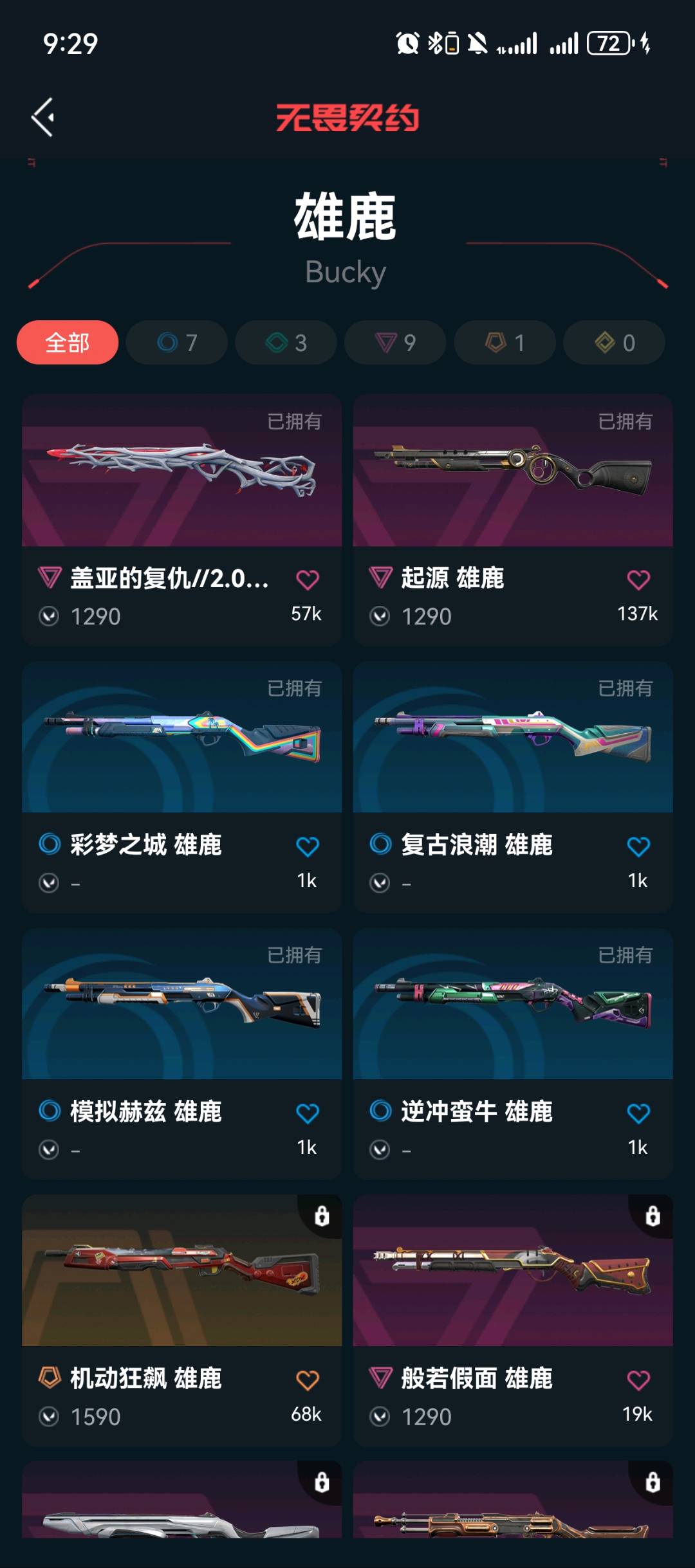695x1568 pixels.
Task: Like the 模拟赫兹 雄鹿 skin
Action: pyautogui.click(x=307, y=1113)
